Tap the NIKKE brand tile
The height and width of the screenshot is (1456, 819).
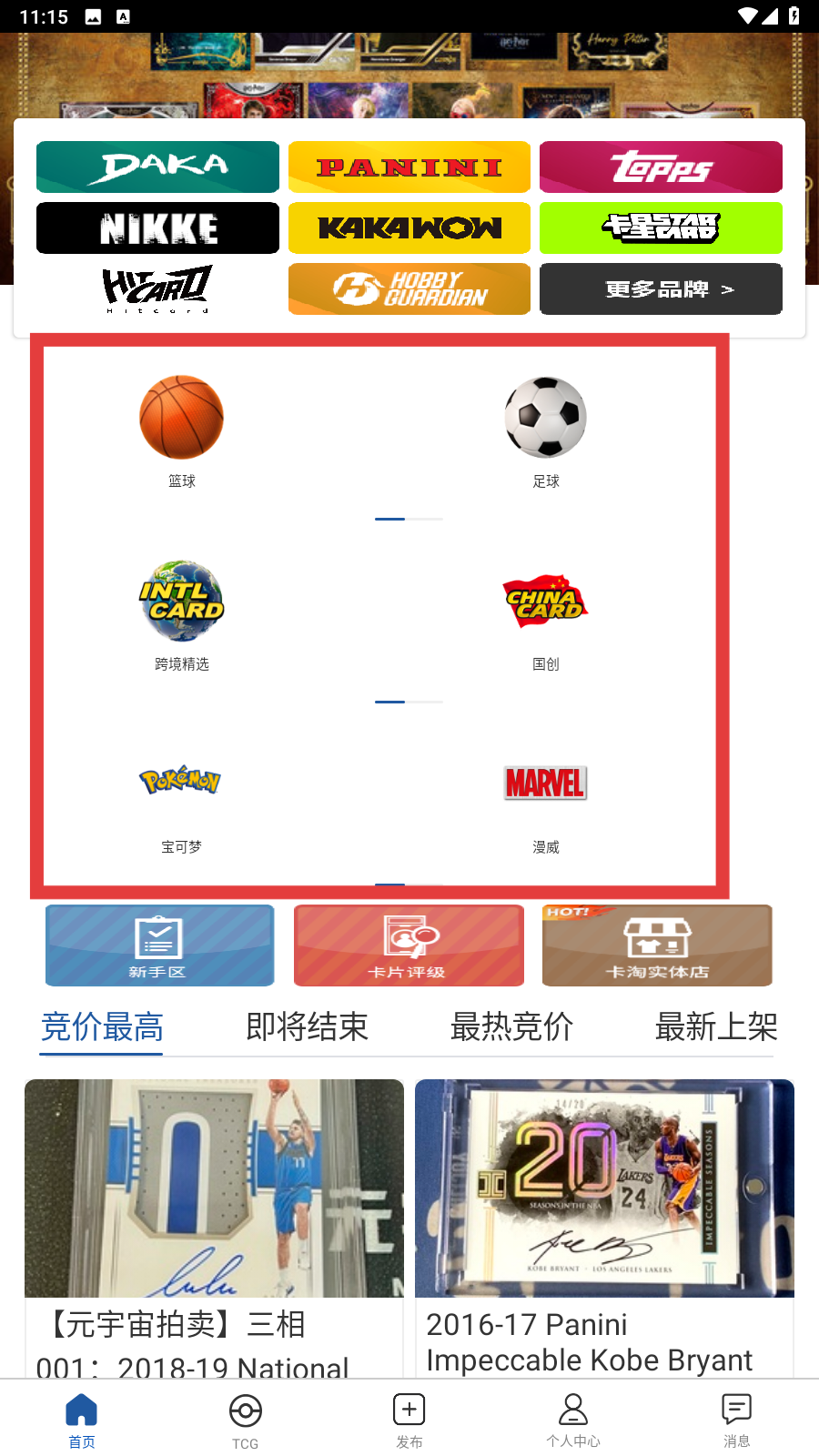pos(157,227)
